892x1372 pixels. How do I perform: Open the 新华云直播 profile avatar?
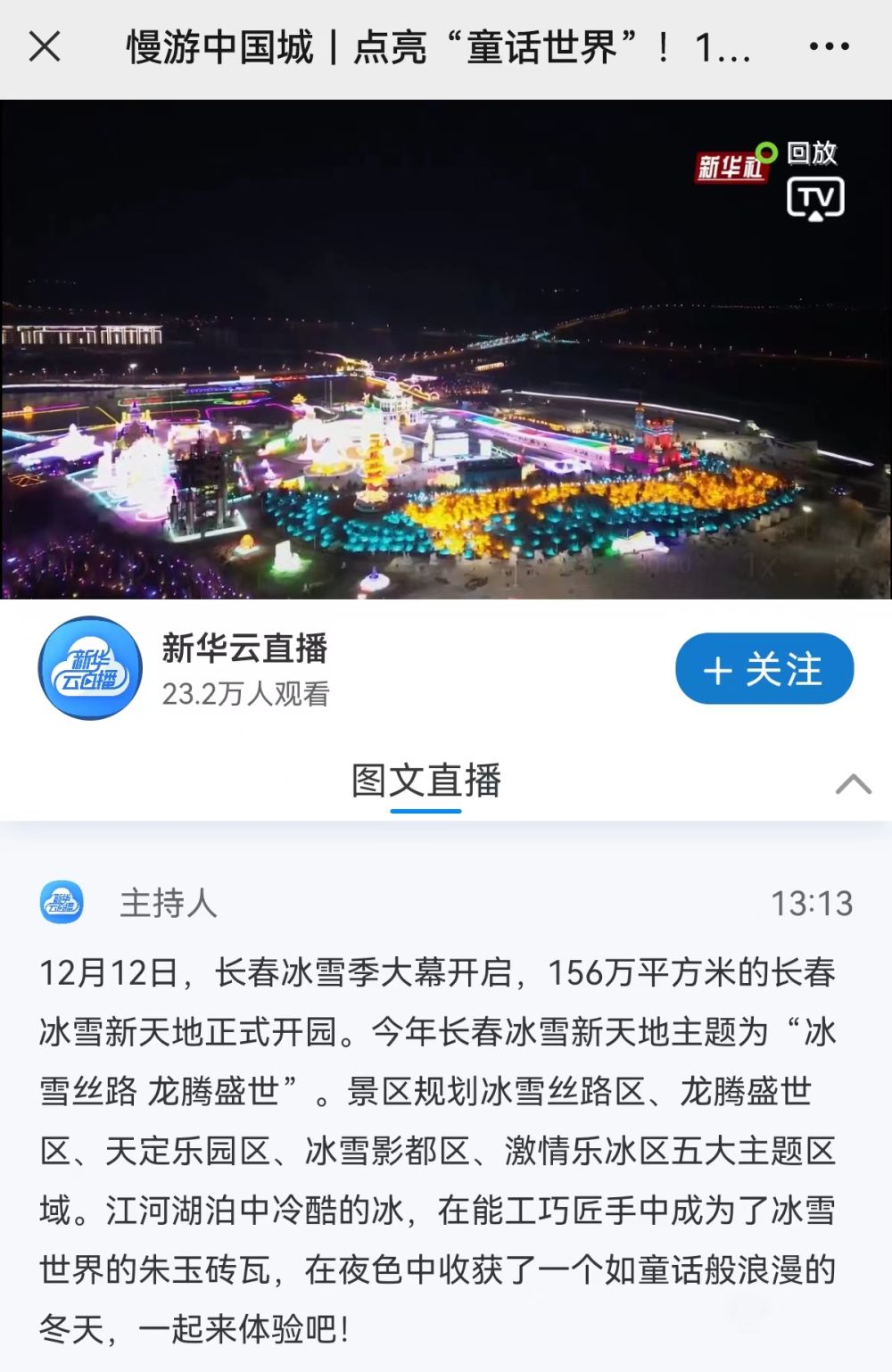point(90,668)
